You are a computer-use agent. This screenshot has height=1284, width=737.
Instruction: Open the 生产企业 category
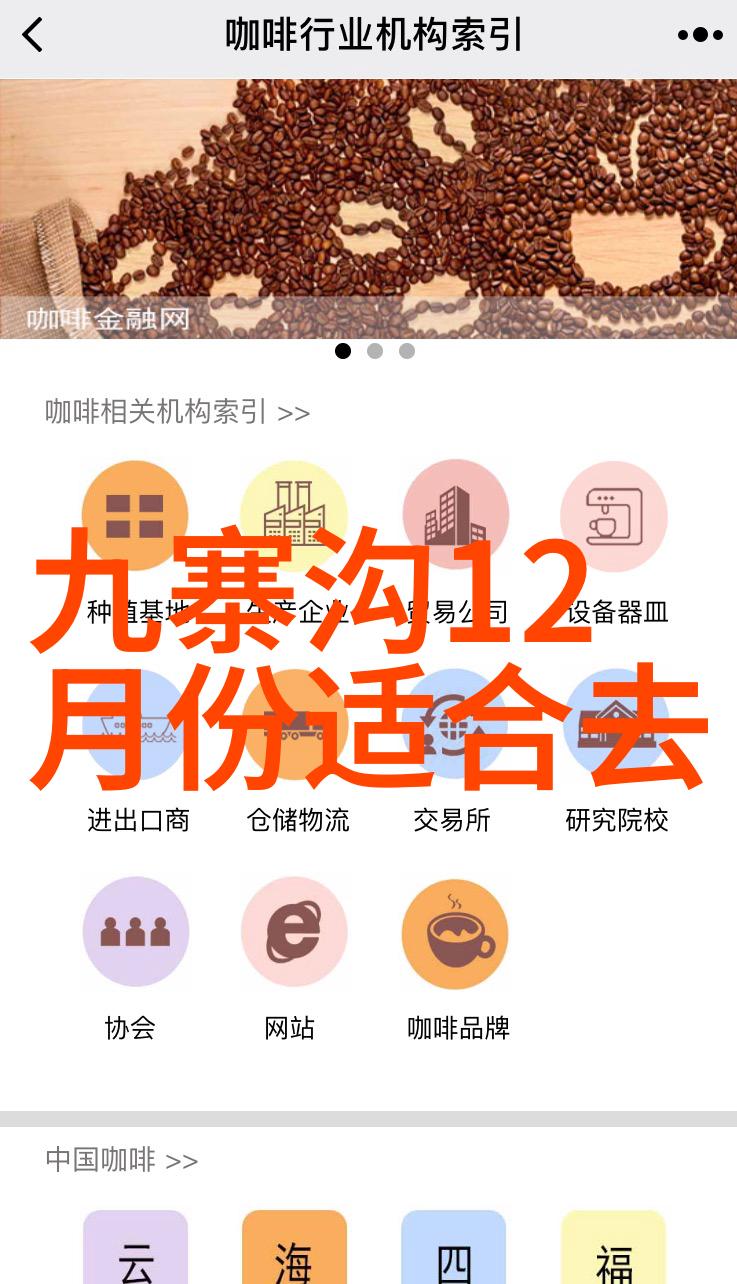pos(294,515)
